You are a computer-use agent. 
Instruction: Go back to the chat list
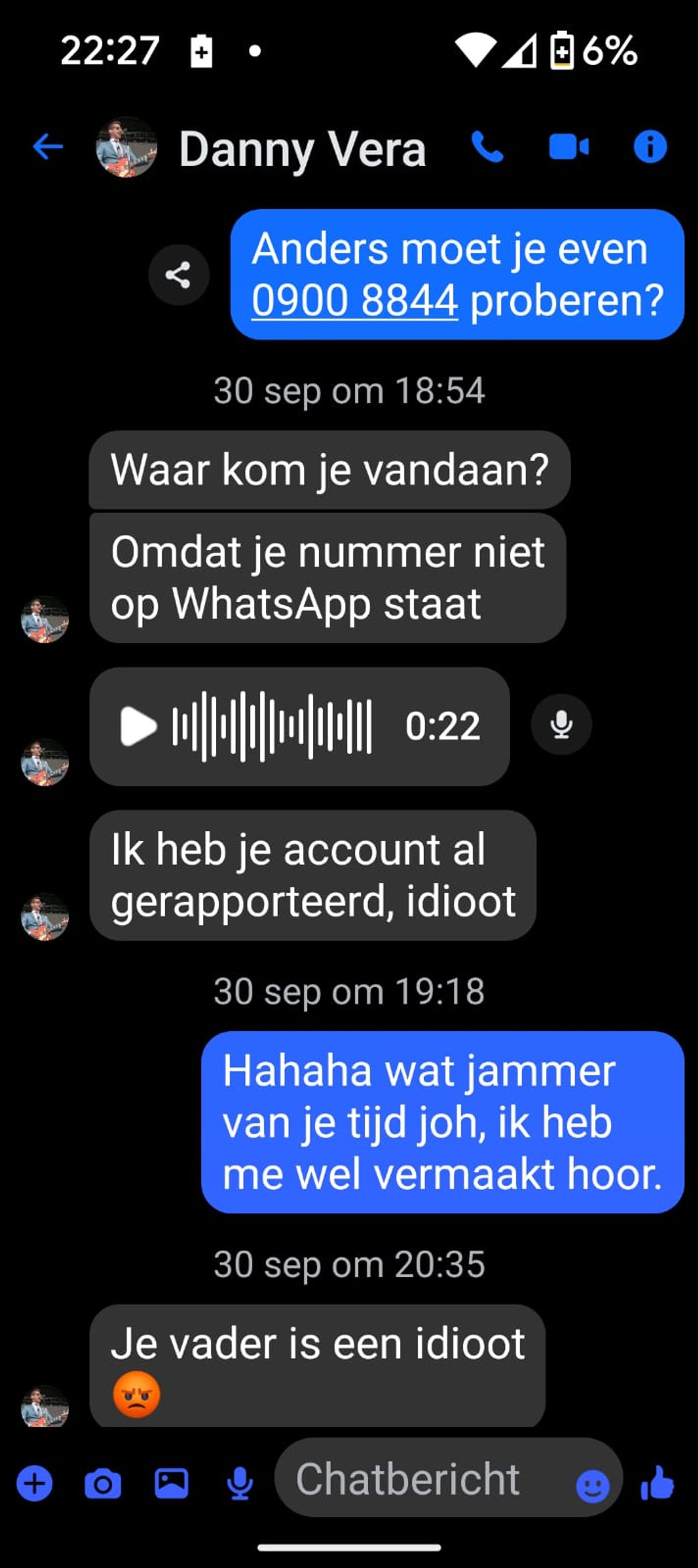[48, 147]
